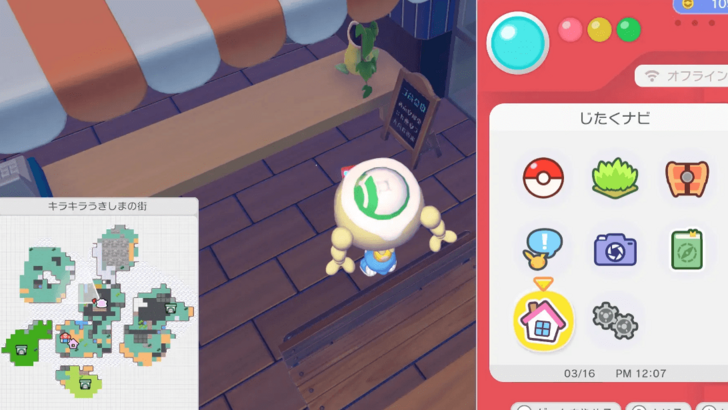
Task: Select the pink house じたくナビ icon
Action: [544, 320]
